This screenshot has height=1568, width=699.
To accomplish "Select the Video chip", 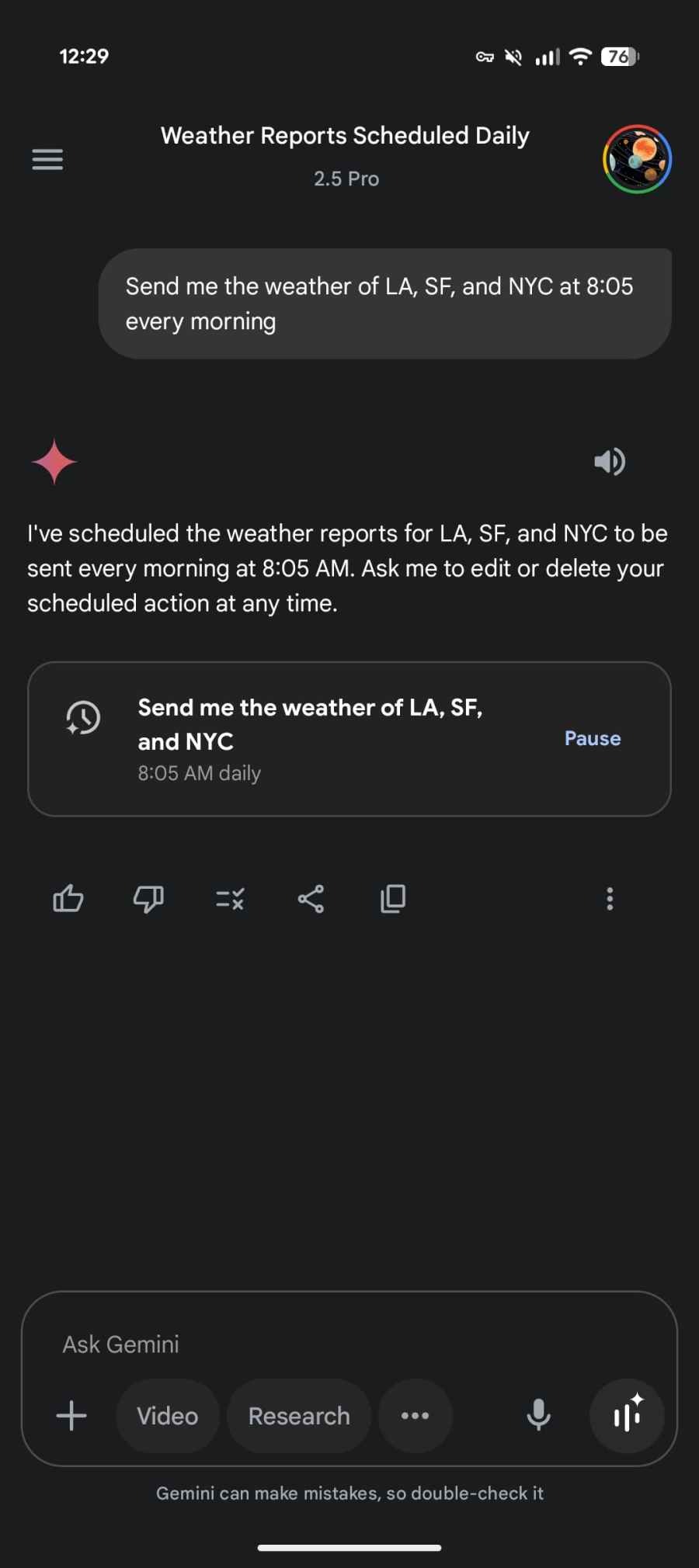I will [x=168, y=1416].
